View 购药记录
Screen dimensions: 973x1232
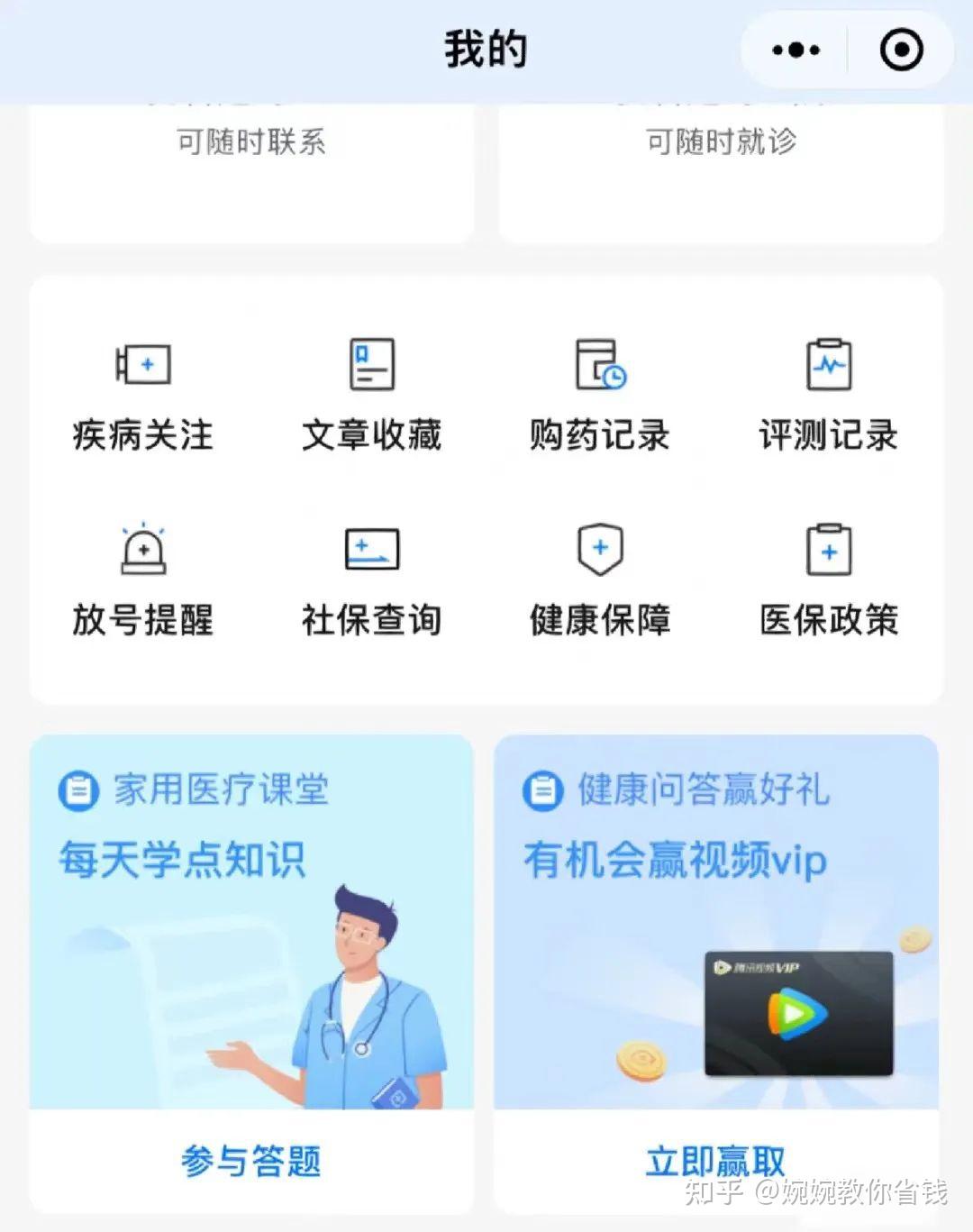(600, 394)
